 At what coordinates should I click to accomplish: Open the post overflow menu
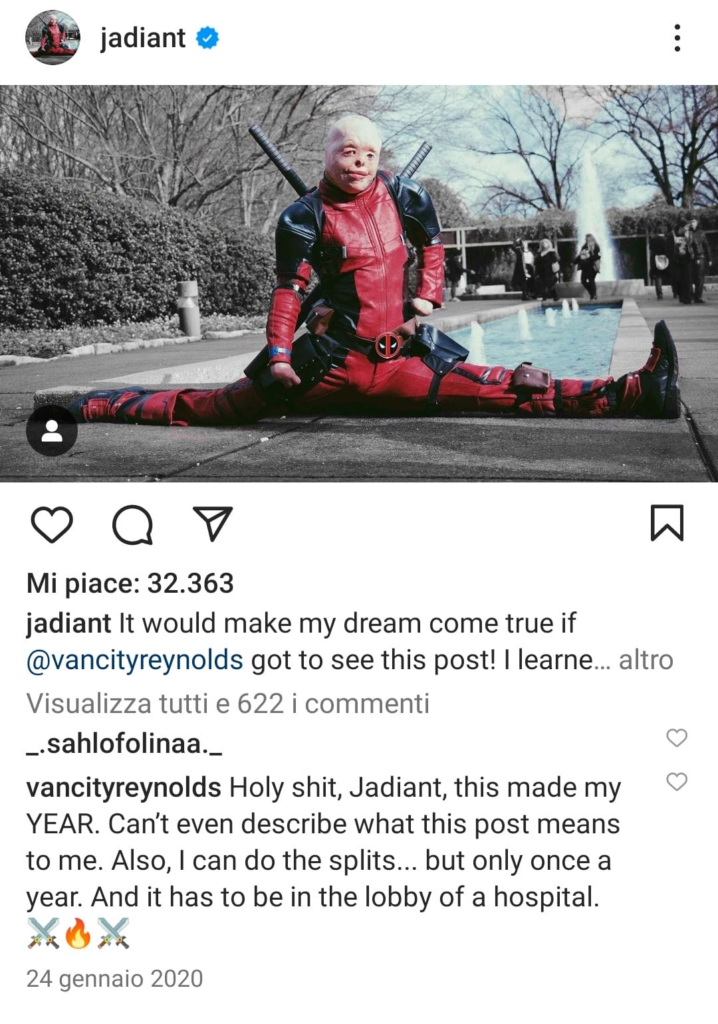(677, 39)
